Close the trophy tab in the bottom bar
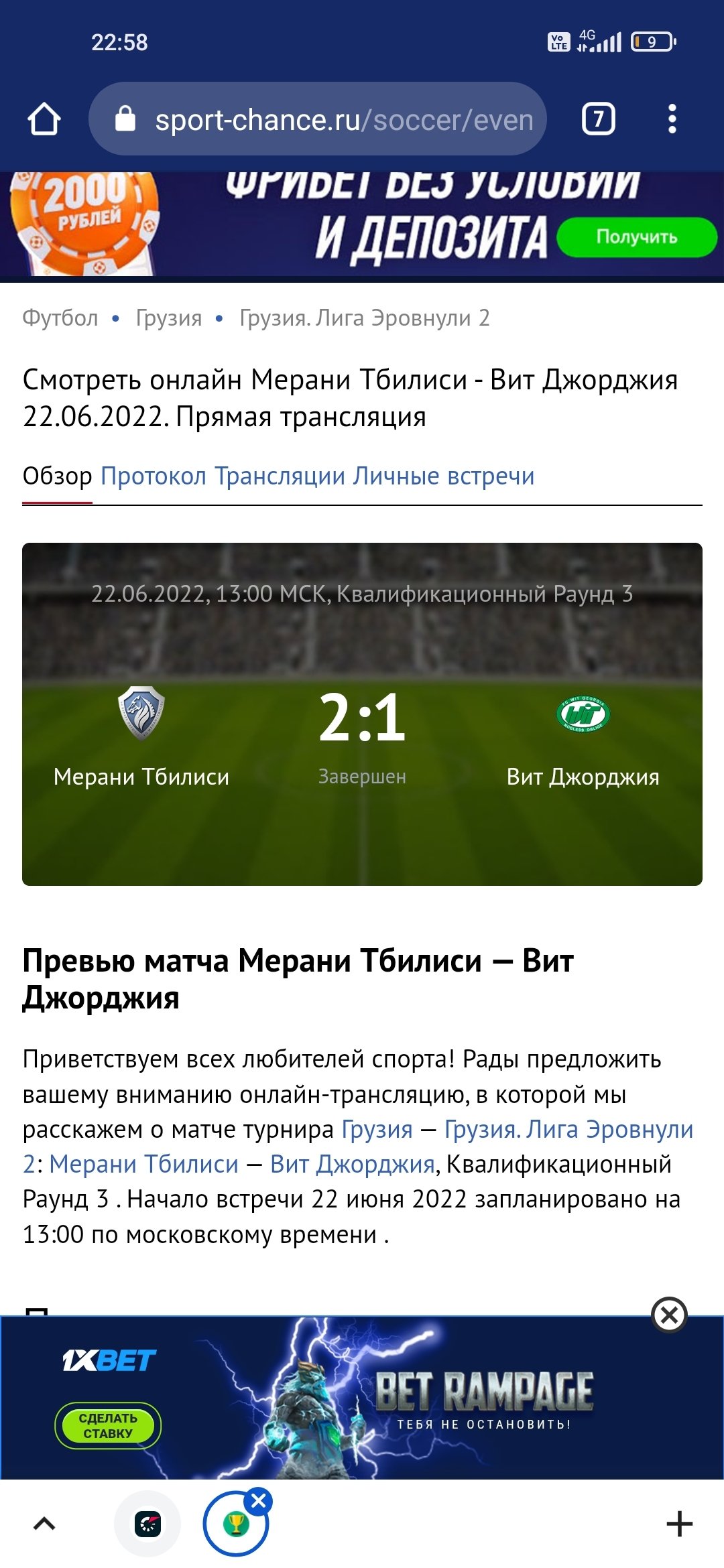 pos(259,1501)
